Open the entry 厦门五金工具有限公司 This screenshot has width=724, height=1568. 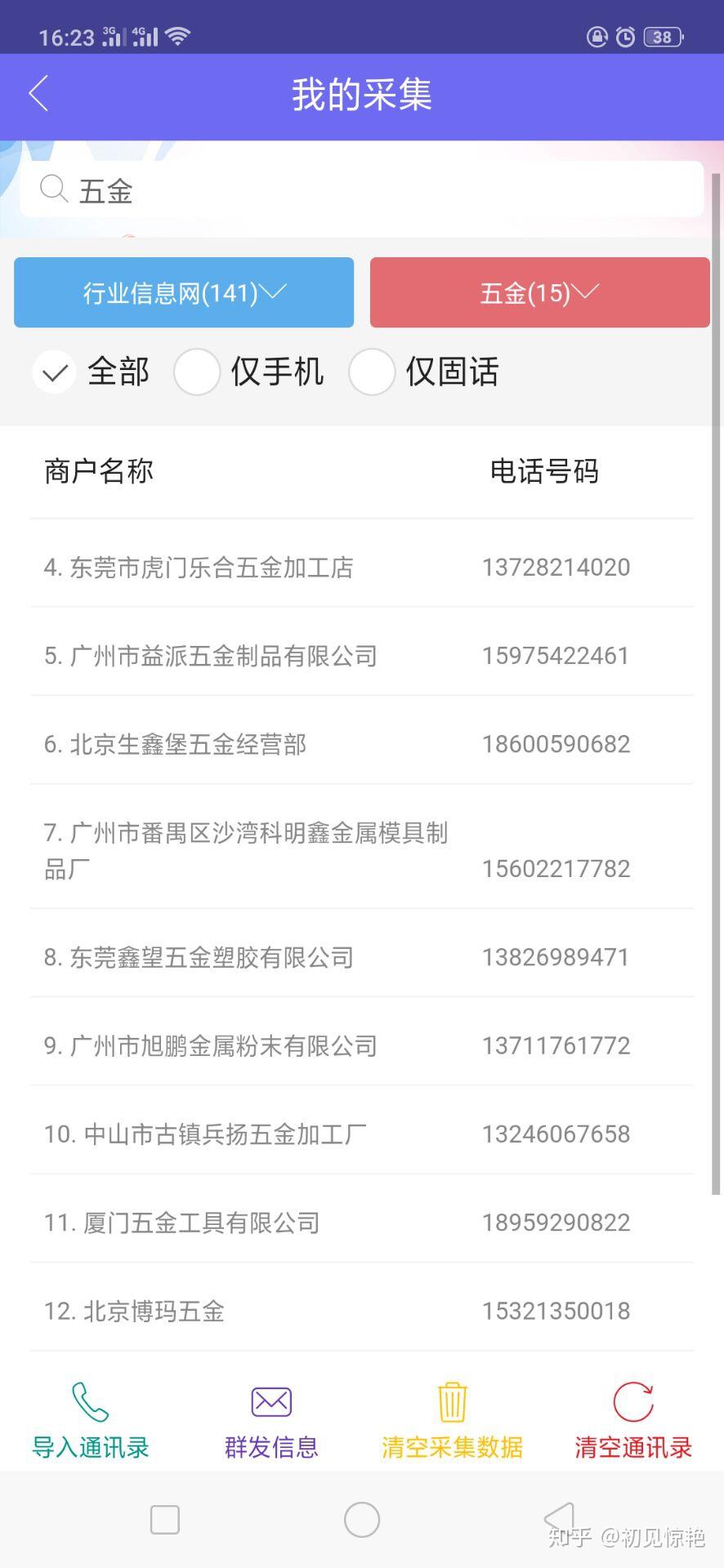click(x=362, y=1223)
